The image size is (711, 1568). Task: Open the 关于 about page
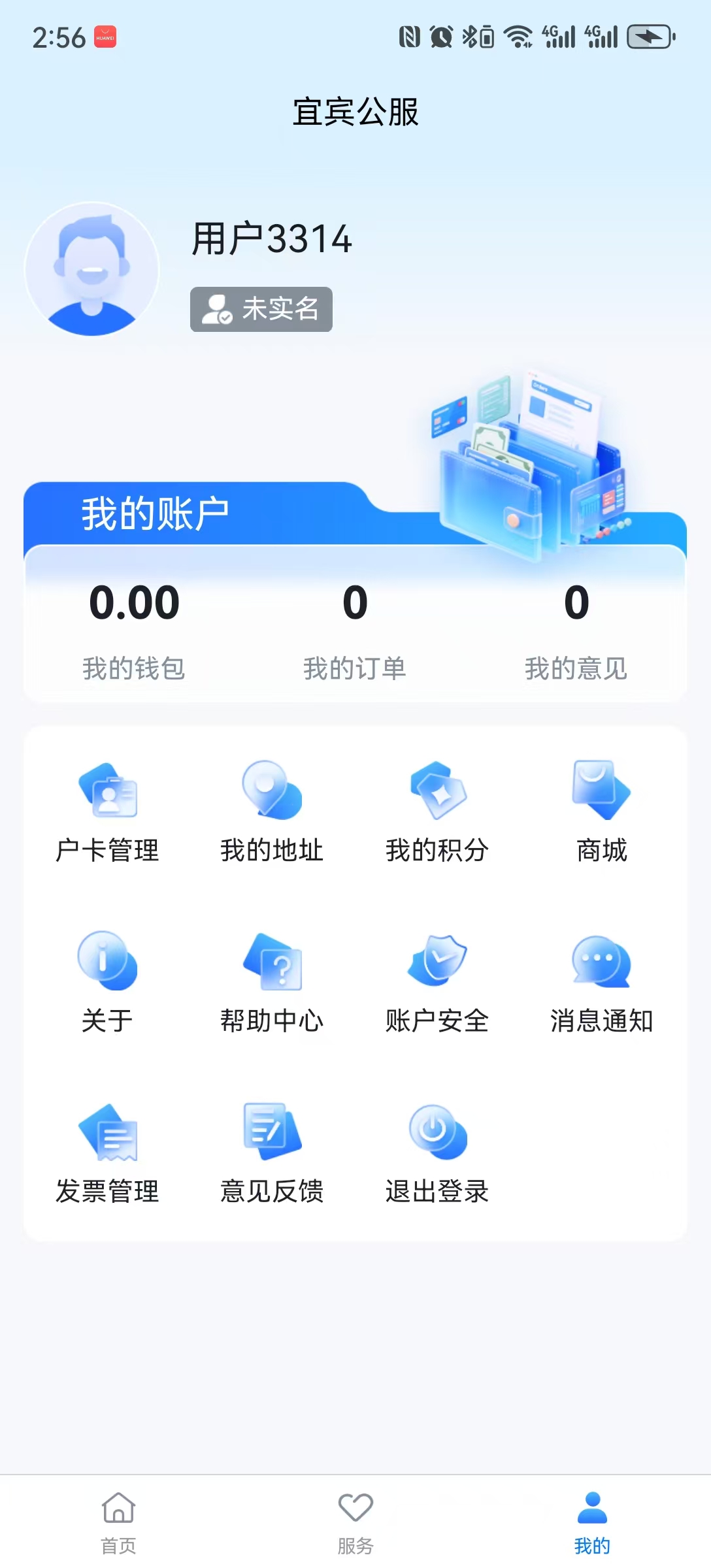pyautogui.click(x=107, y=981)
